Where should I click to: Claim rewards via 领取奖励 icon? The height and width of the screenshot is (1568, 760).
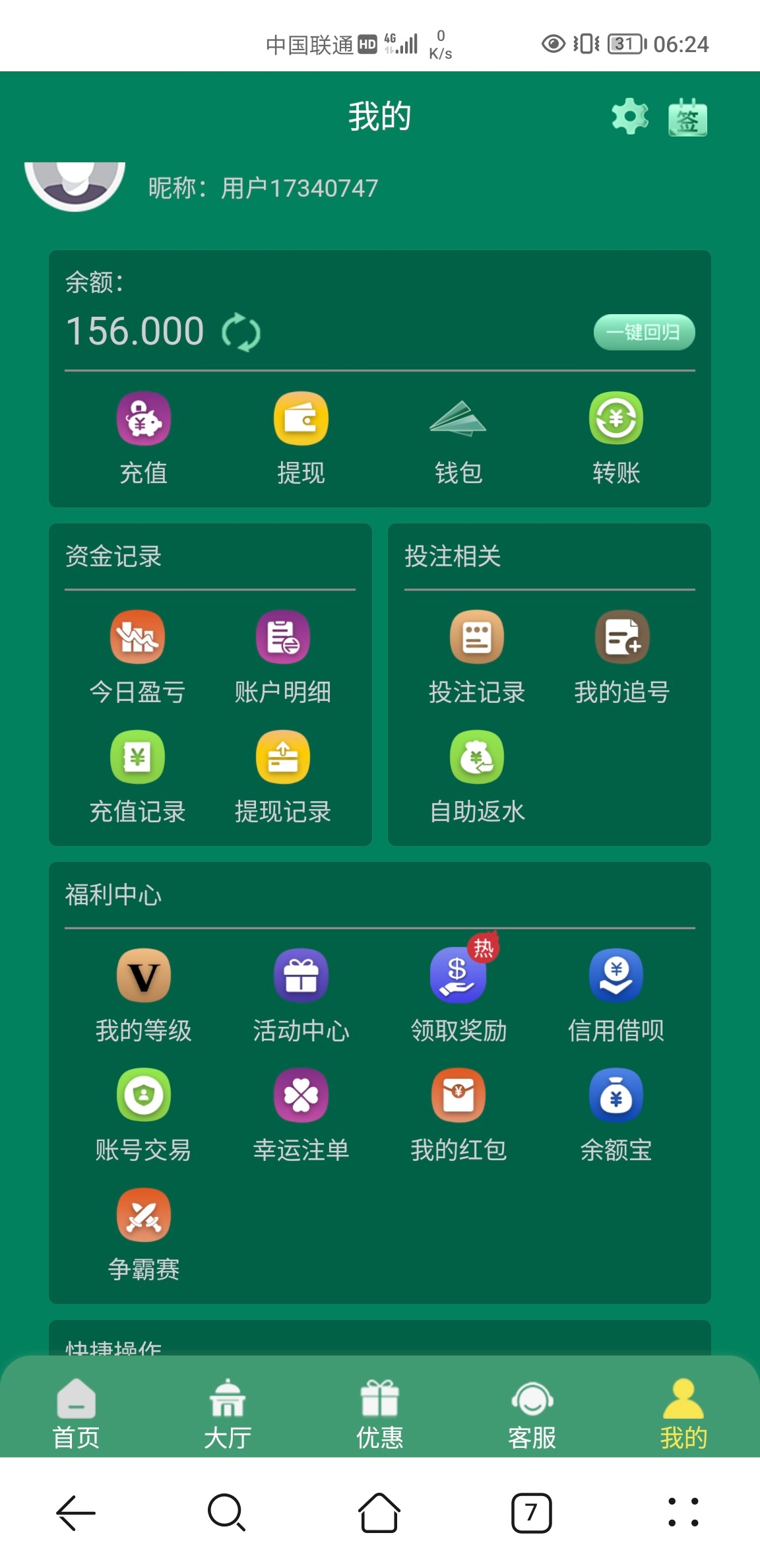click(x=459, y=977)
